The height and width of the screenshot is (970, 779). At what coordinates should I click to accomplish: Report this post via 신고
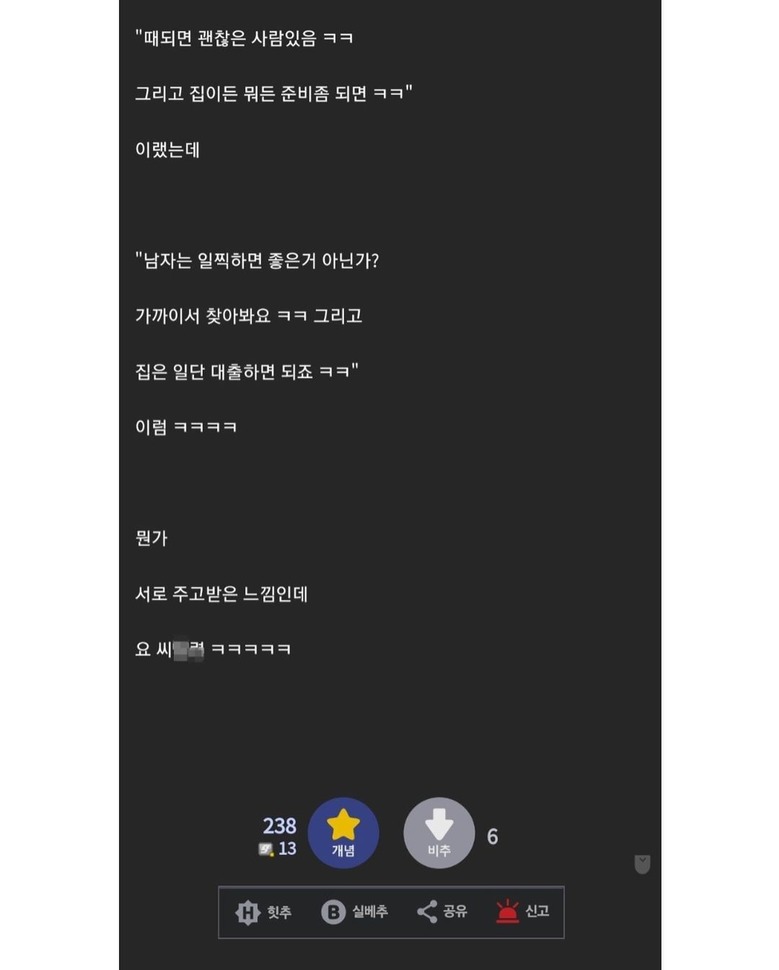tap(523, 912)
